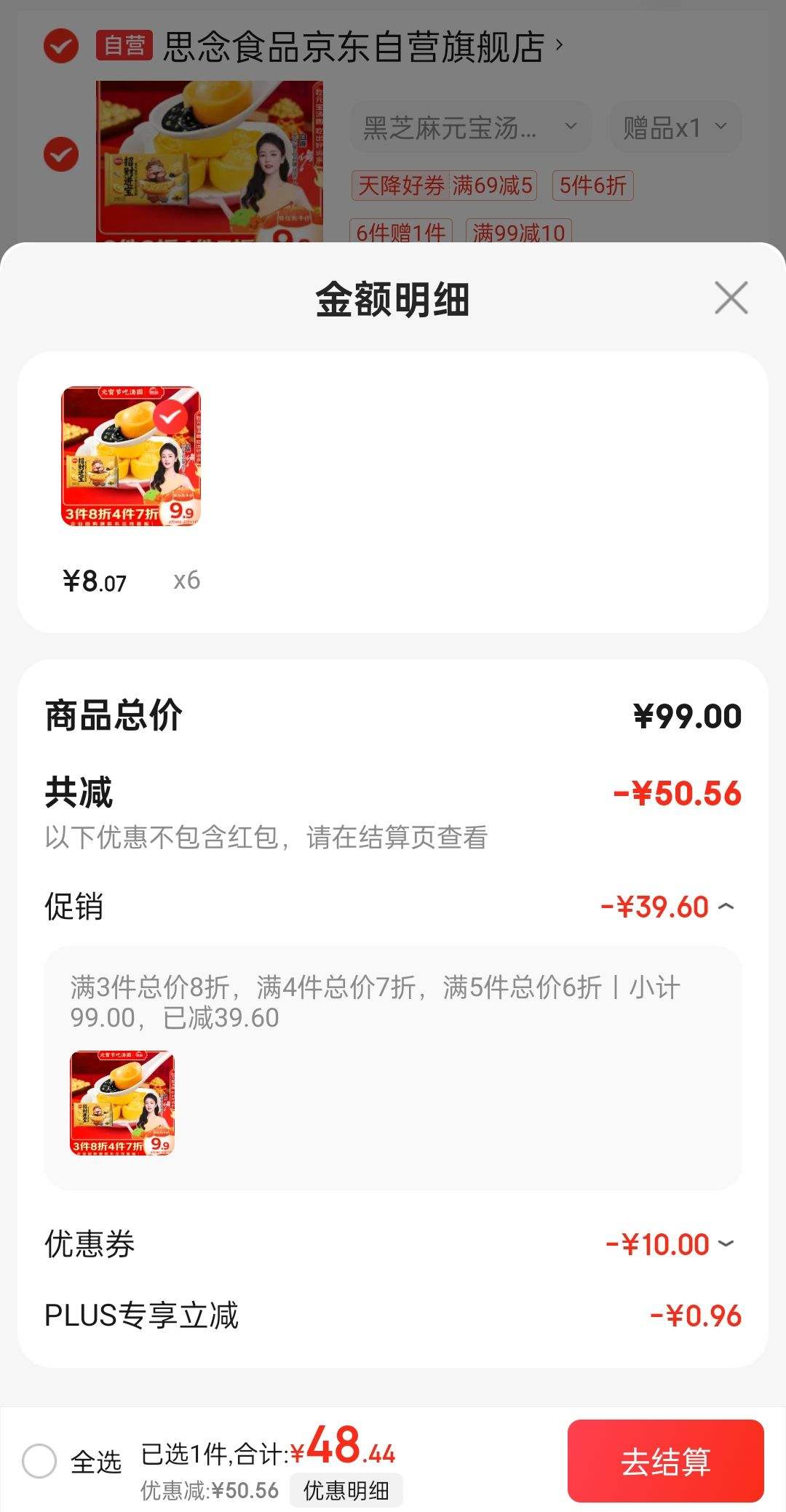Select the 5件6折 discount tag

[x=591, y=186]
